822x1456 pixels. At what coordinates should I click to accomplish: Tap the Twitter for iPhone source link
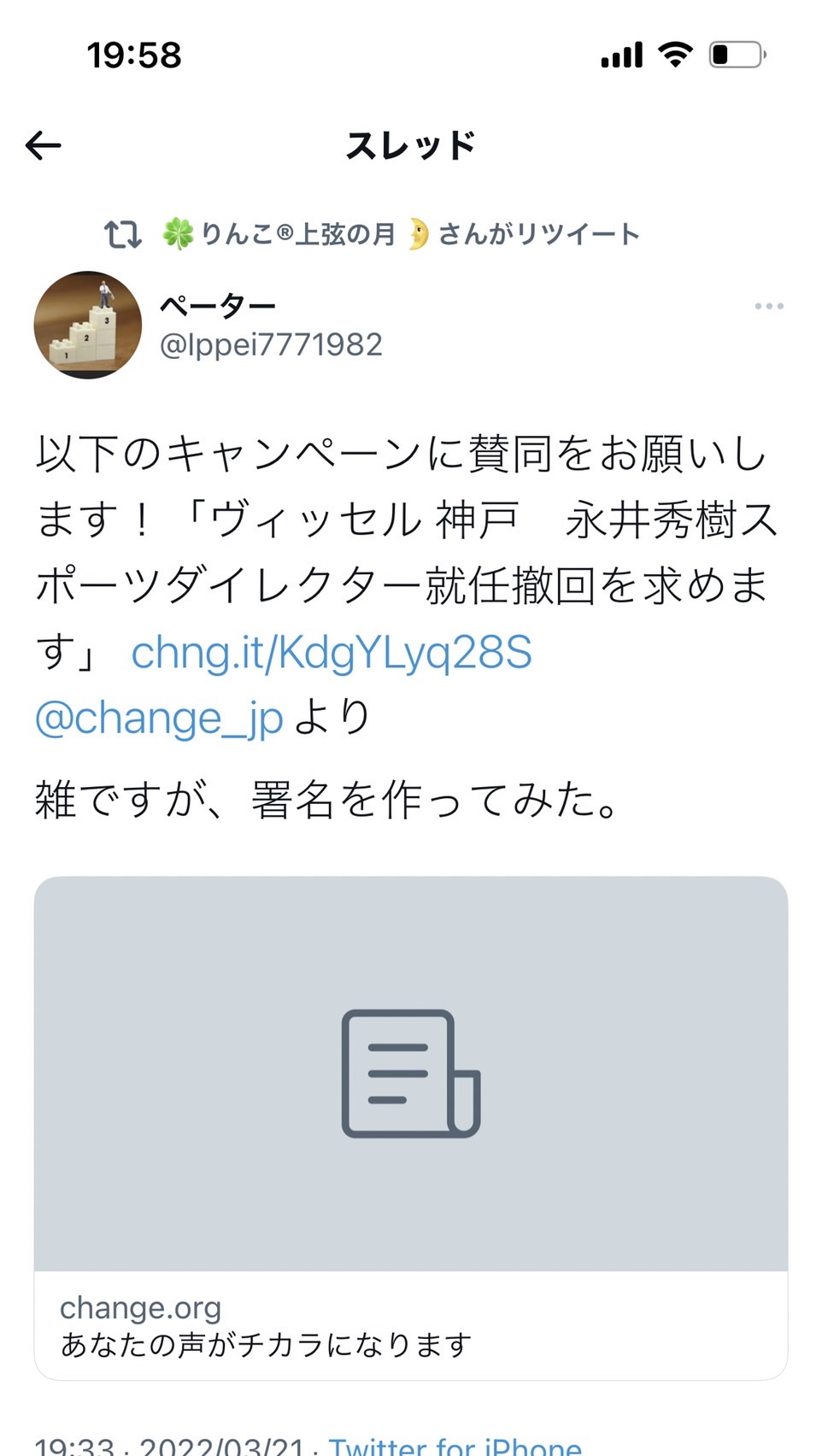point(455,1446)
